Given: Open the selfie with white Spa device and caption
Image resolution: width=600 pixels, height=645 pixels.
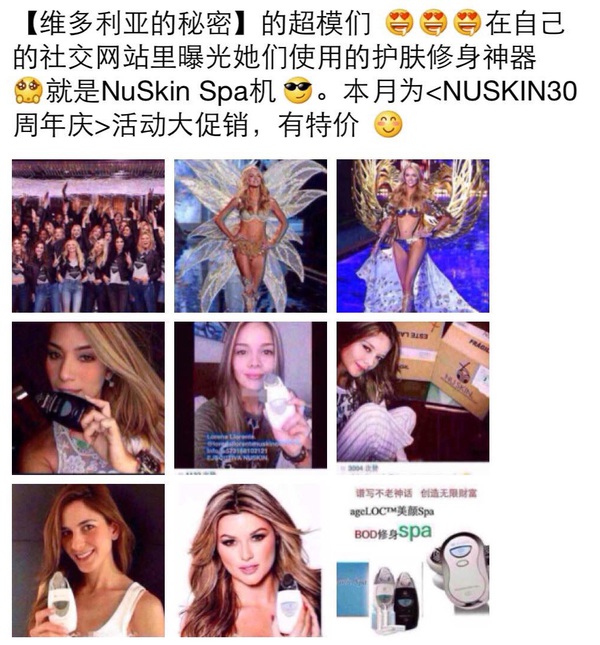Looking at the screenshot, I should point(250,397).
